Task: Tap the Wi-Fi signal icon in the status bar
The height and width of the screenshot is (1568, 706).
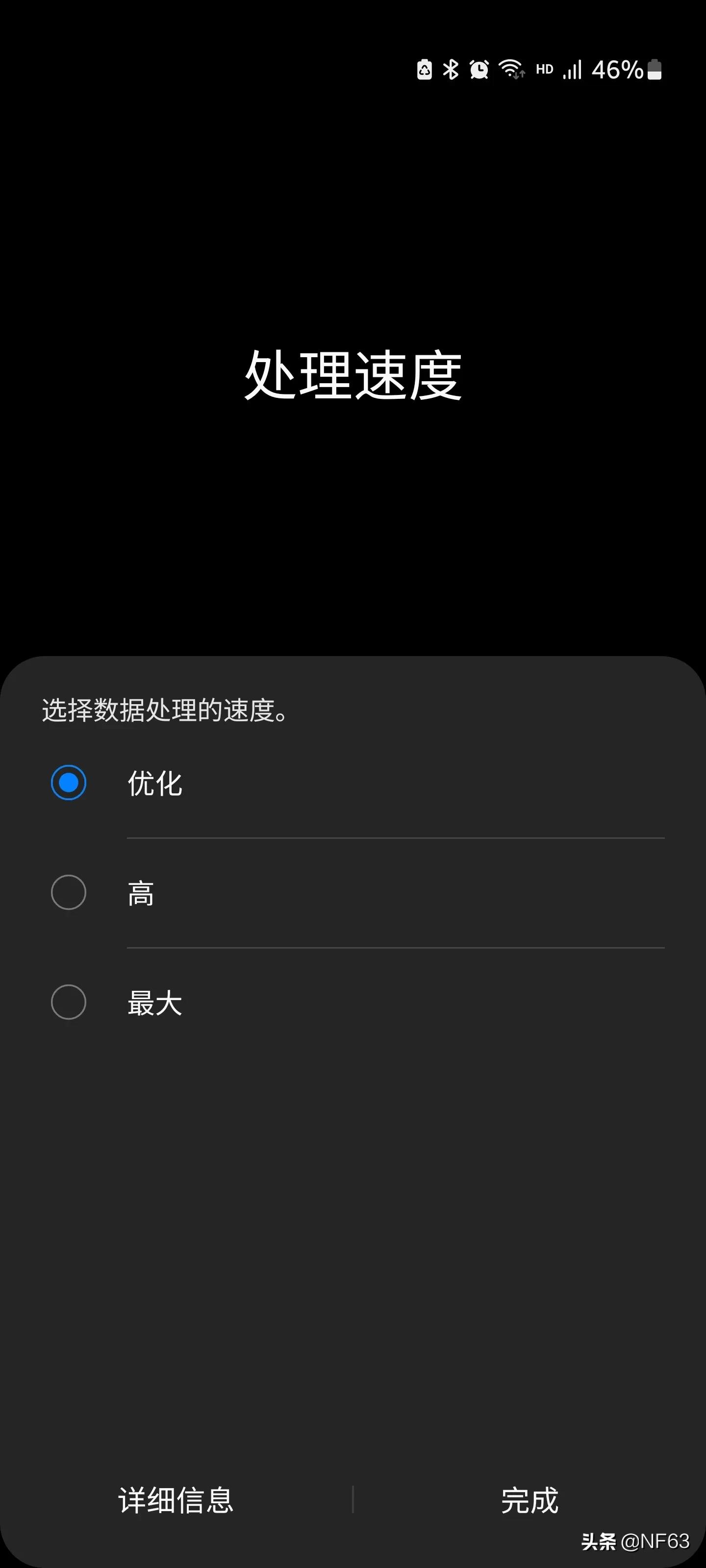Action: click(512, 70)
